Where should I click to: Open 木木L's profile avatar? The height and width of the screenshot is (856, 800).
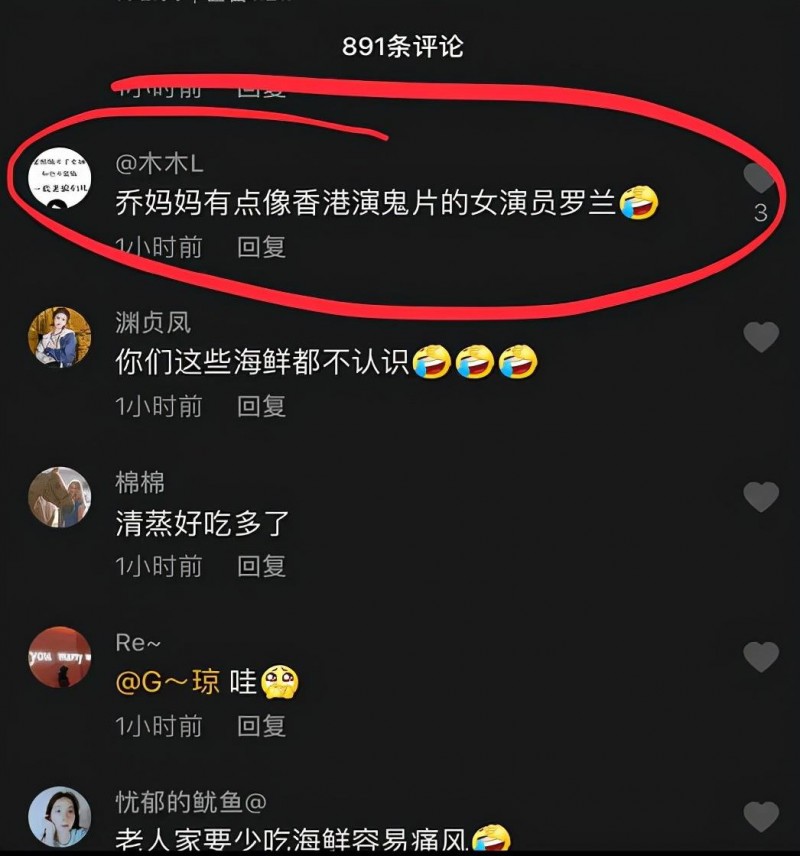tap(59, 179)
